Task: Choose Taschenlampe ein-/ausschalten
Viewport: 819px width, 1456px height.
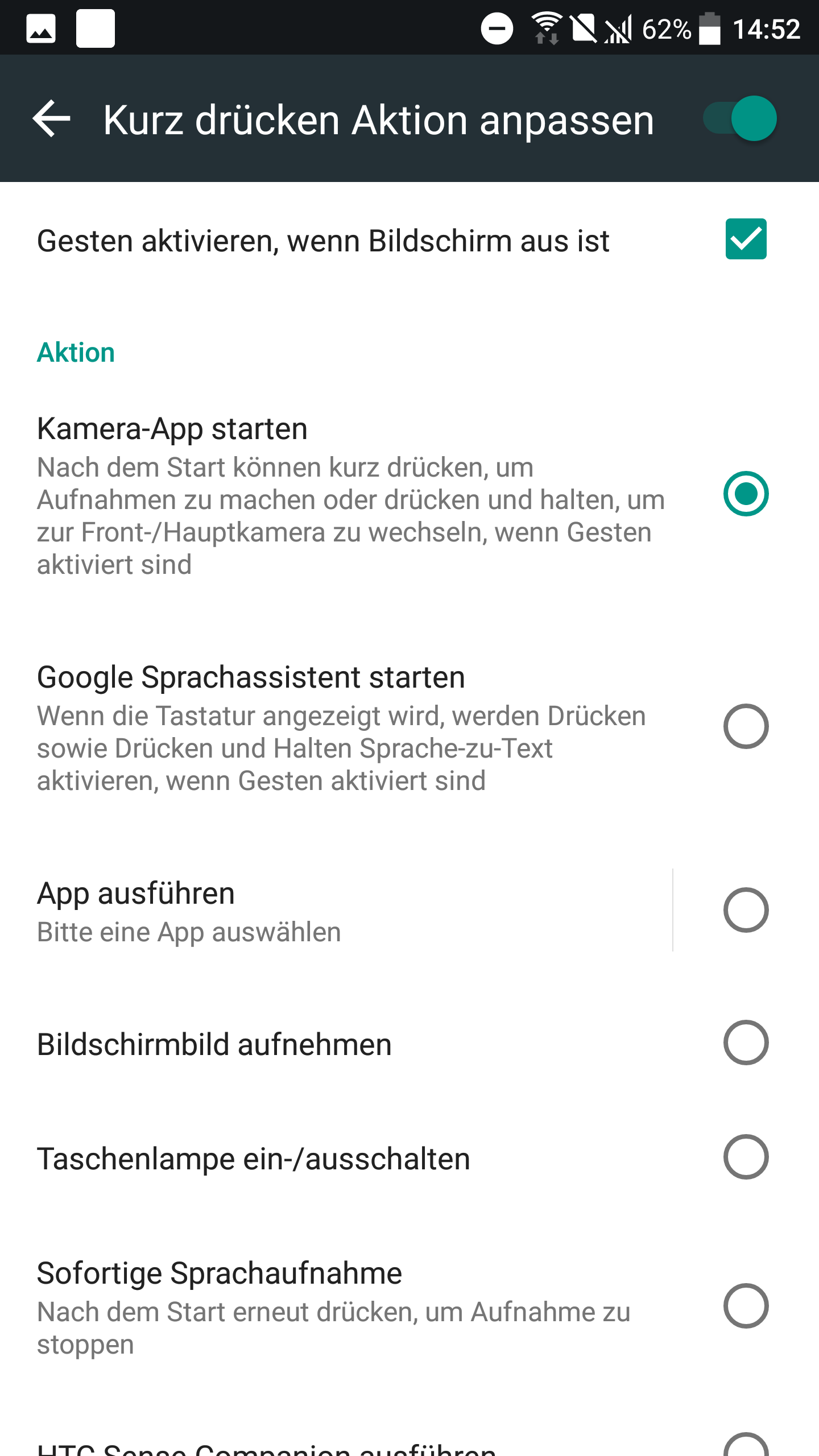Action: (x=745, y=1157)
